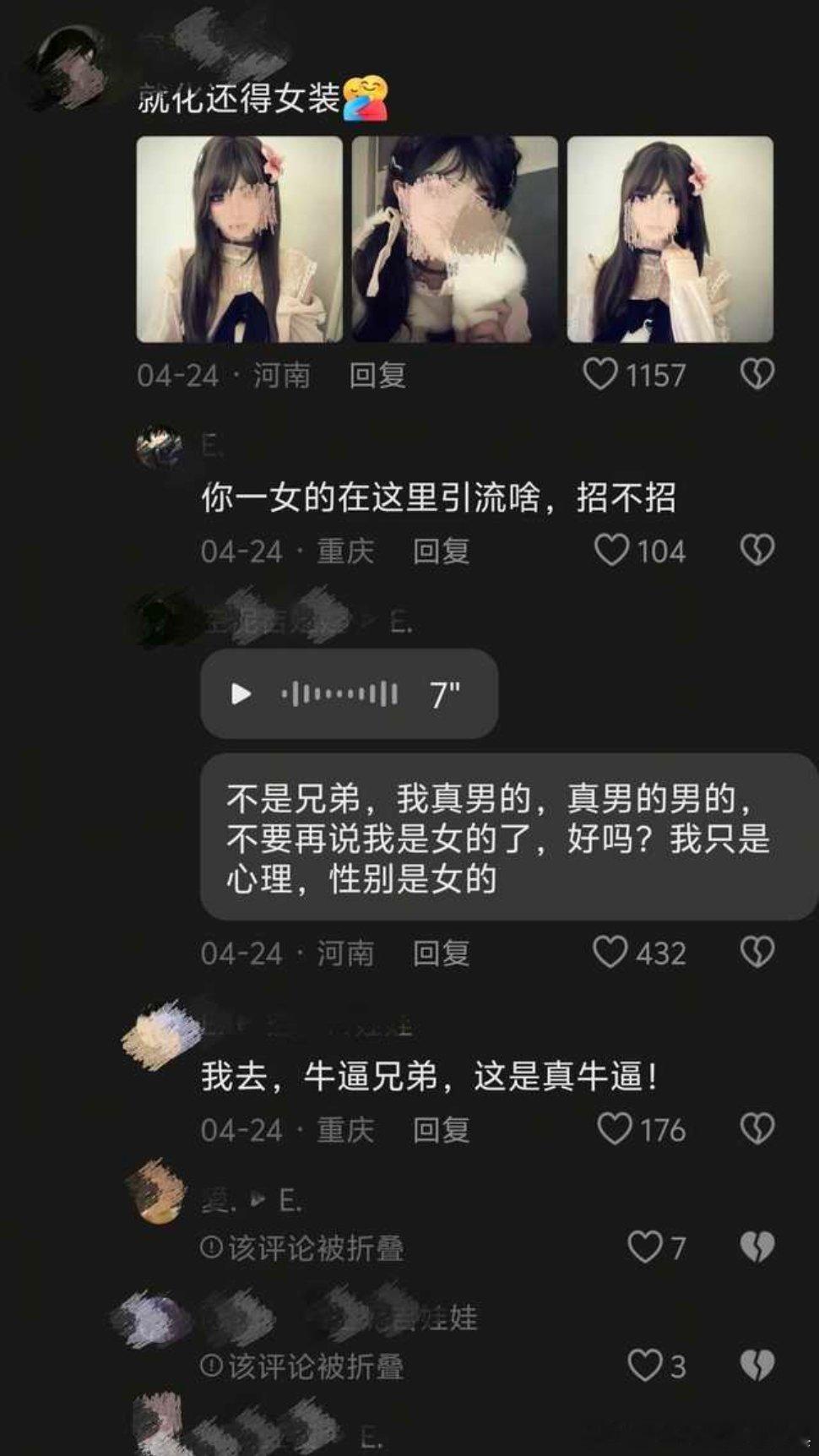Image resolution: width=819 pixels, height=1456 pixels.
Task: Play the 7-second voice message
Action: pyautogui.click(x=241, y=694)
